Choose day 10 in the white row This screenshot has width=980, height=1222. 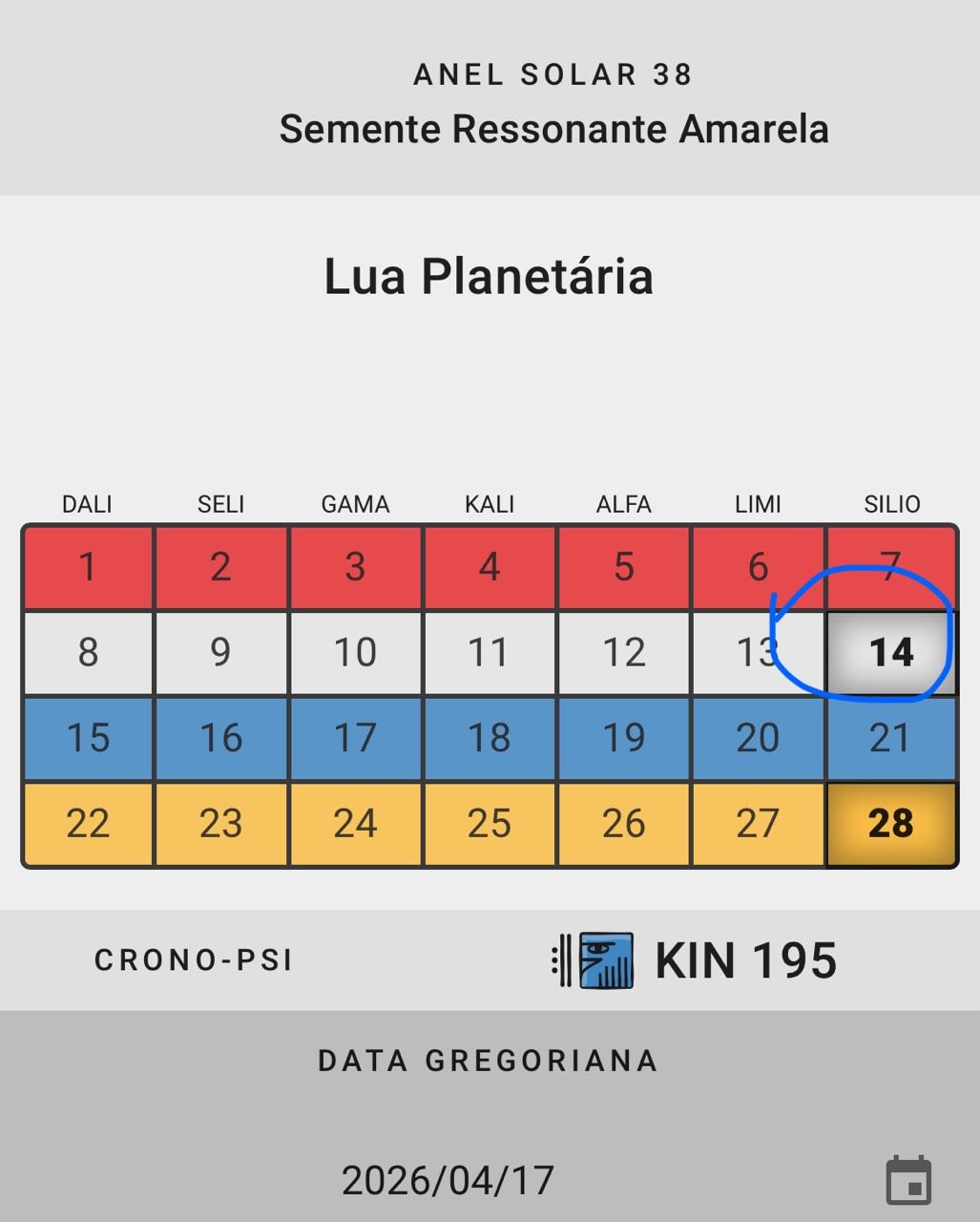[355, 653]
